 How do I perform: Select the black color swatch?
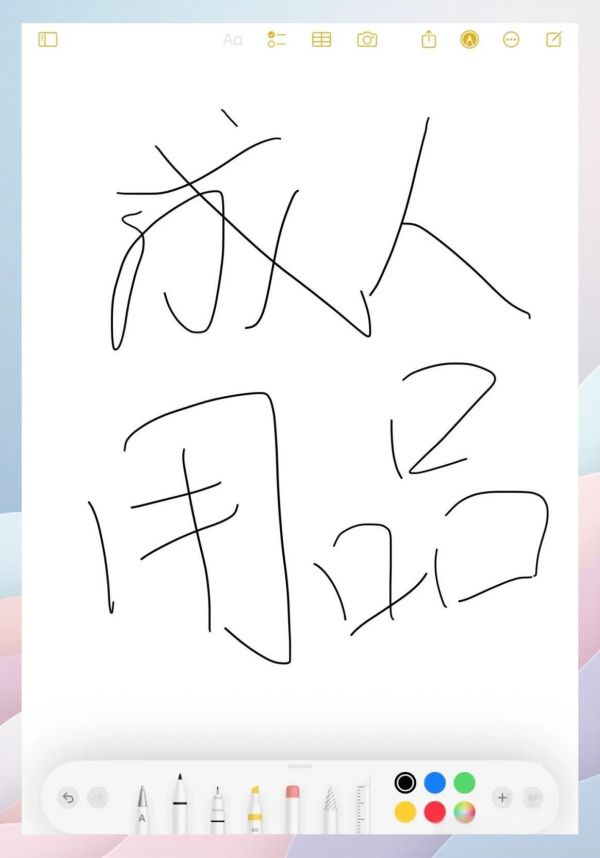pyautogui.click(x=405, y=782)
